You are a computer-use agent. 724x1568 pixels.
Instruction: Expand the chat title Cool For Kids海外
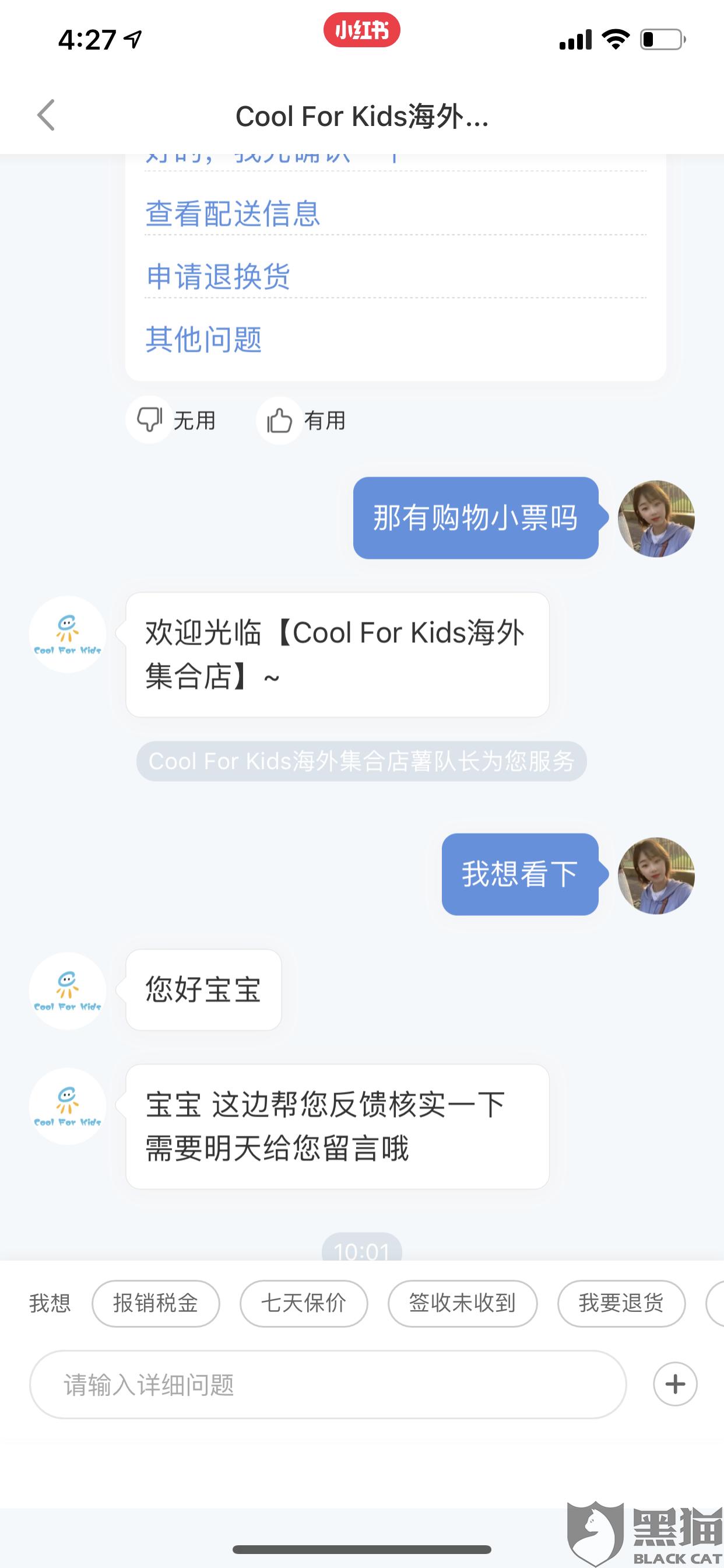pyautogui.click(x=362, y=116)
